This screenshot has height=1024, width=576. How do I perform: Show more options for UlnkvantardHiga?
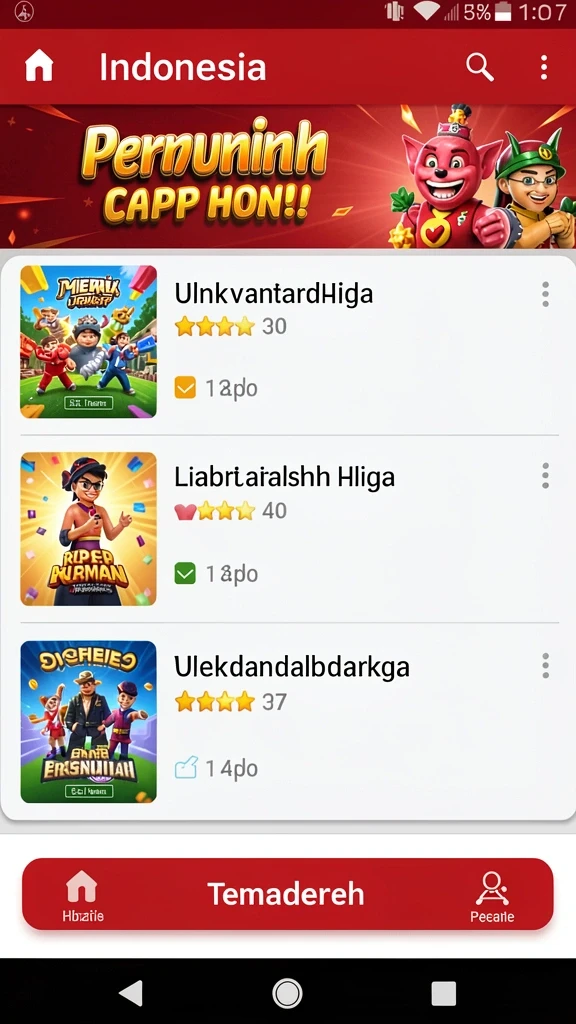(x=545, y=295)
